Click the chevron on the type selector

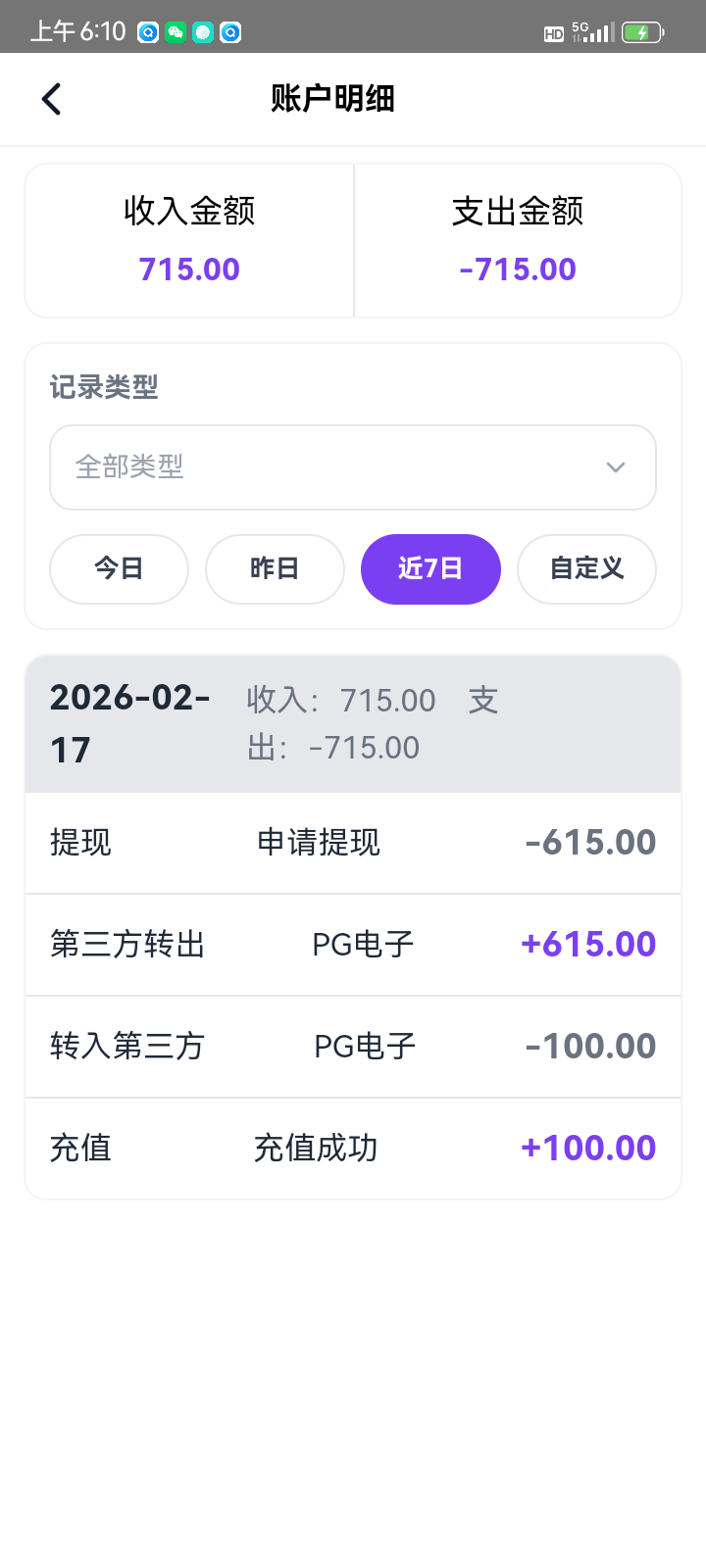tap(615, 467)
